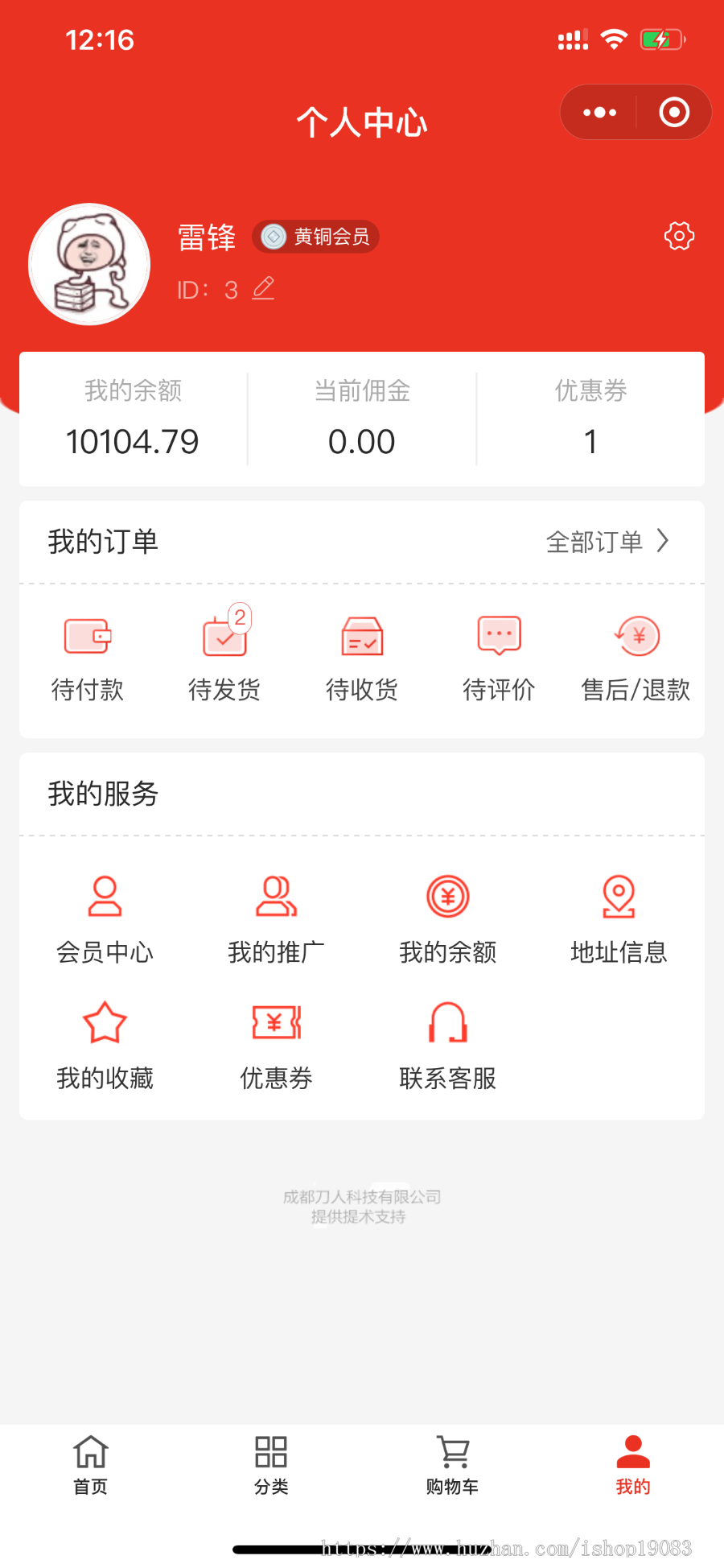The height and width of the screenshot is (1568, 724).
Task: Open 我的推广 promotion page
Action: point(276,918)
